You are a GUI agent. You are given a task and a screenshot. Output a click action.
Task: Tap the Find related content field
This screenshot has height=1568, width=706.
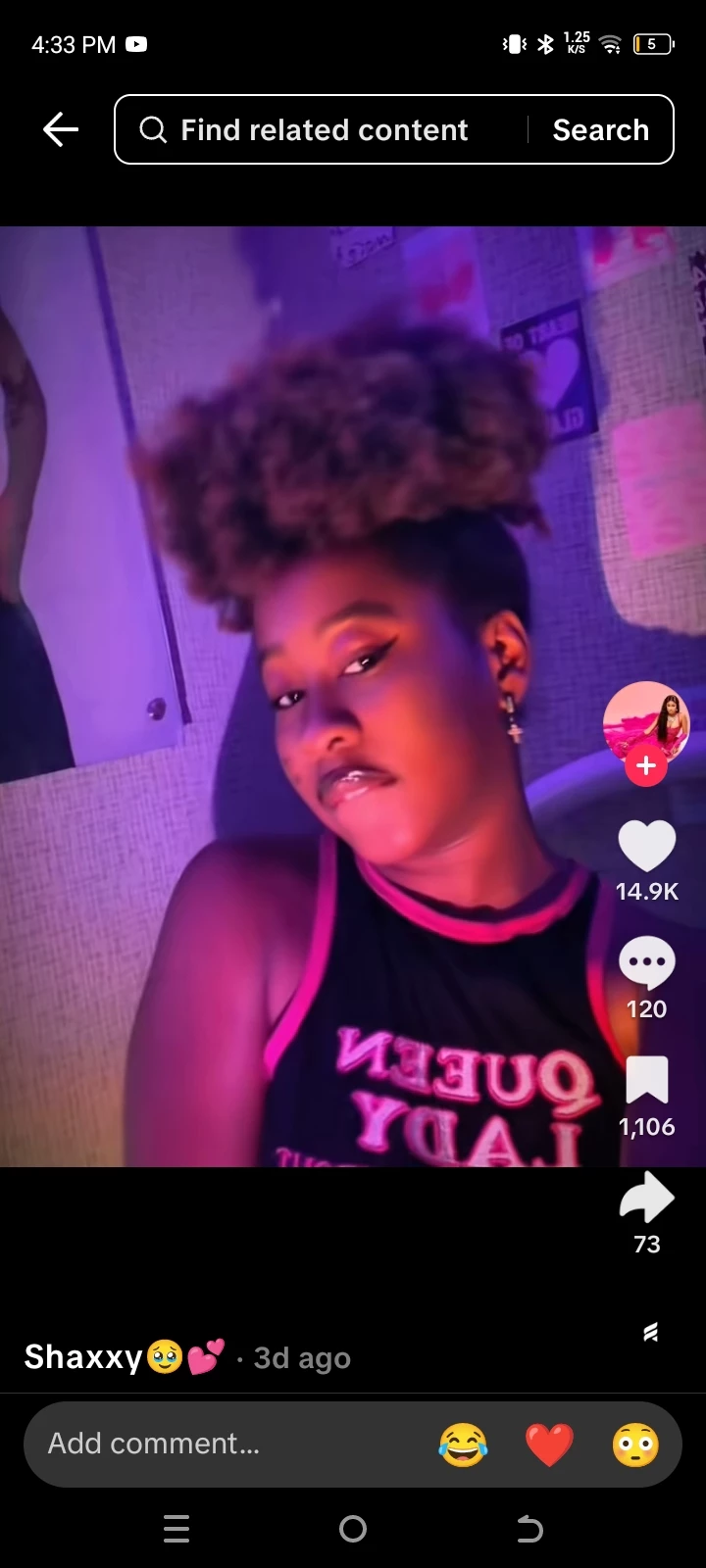pyautogui.click(x=324, y=129)
